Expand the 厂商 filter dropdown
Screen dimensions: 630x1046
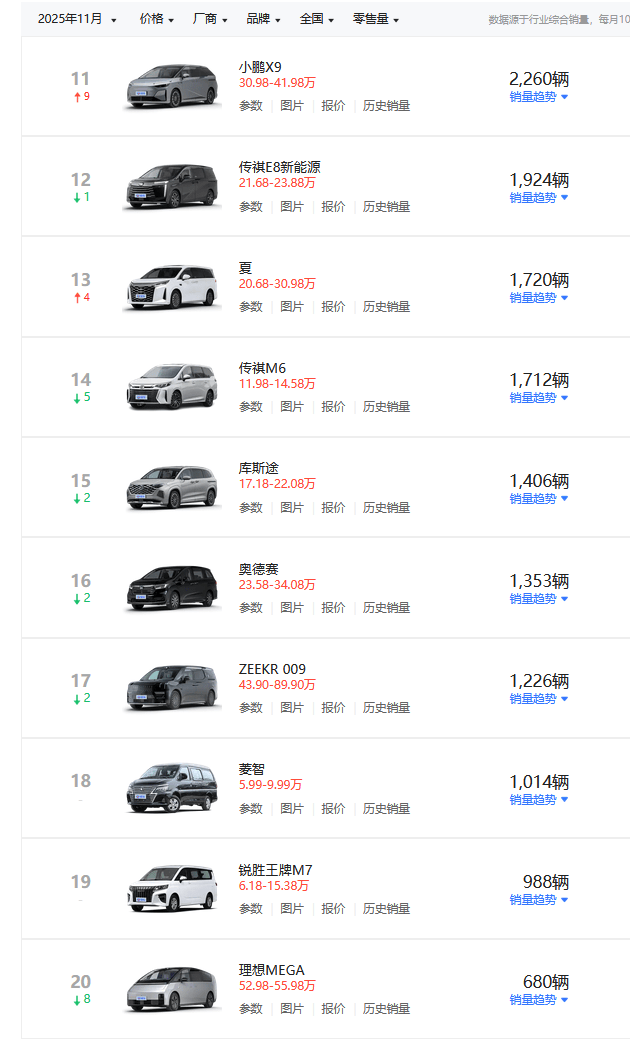click(x=208, y=19)
